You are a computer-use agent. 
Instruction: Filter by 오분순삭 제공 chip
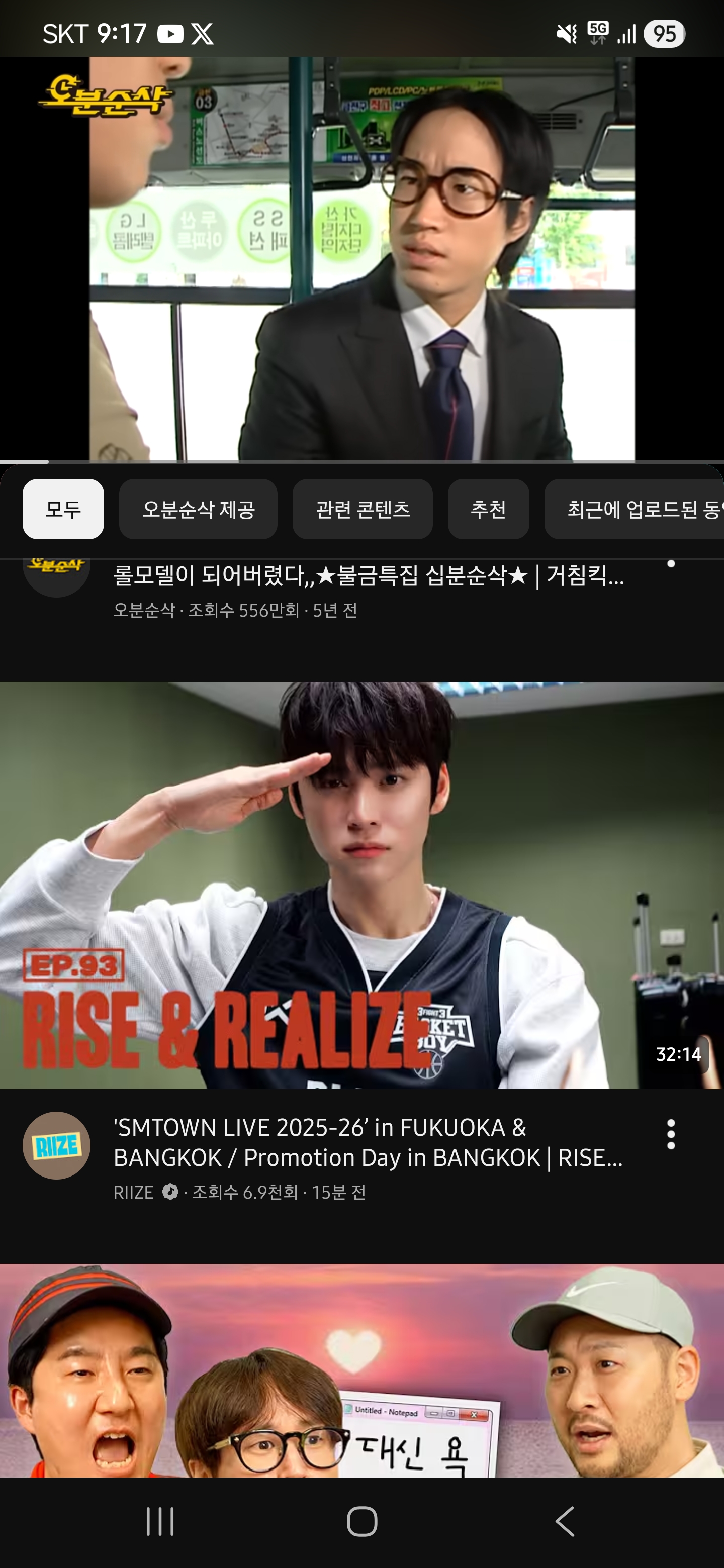tap(199, 509)
